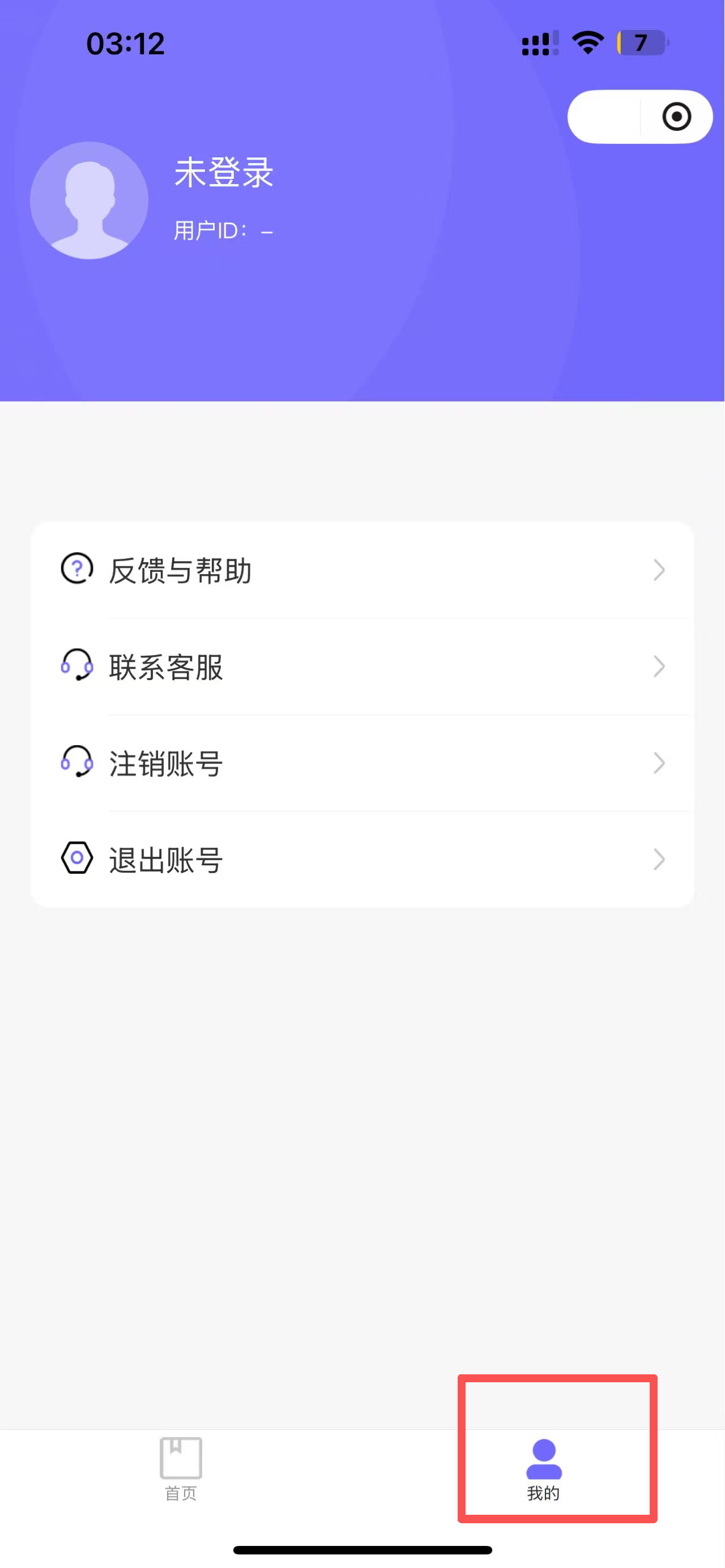
Task: Switch to the 首页 tab
Action: tap(181, 1469)
